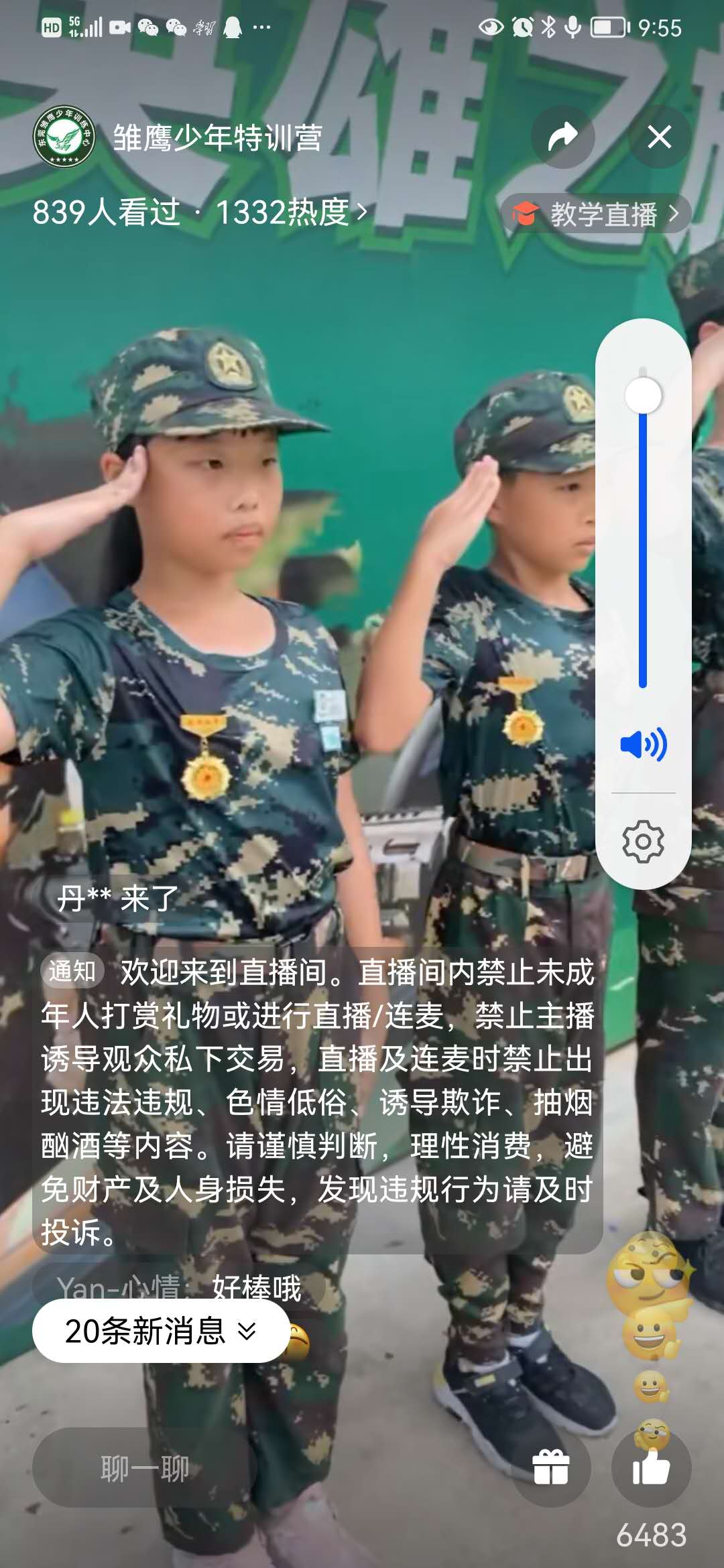Screen dimensions: 724x1568
Task: Open the 教学直播 category chip
Action: click(x=595, y=214)
